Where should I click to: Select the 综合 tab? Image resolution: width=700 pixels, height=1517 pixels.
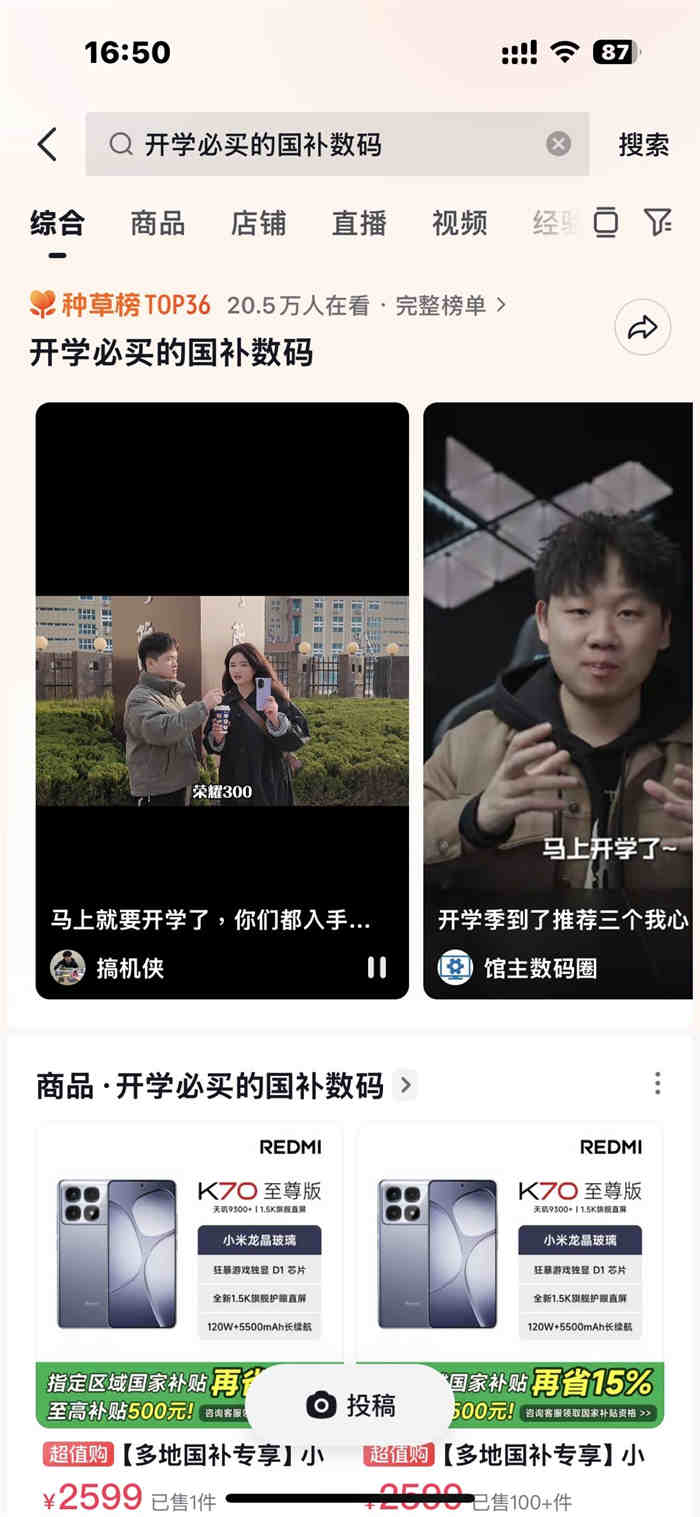(57, 223)
